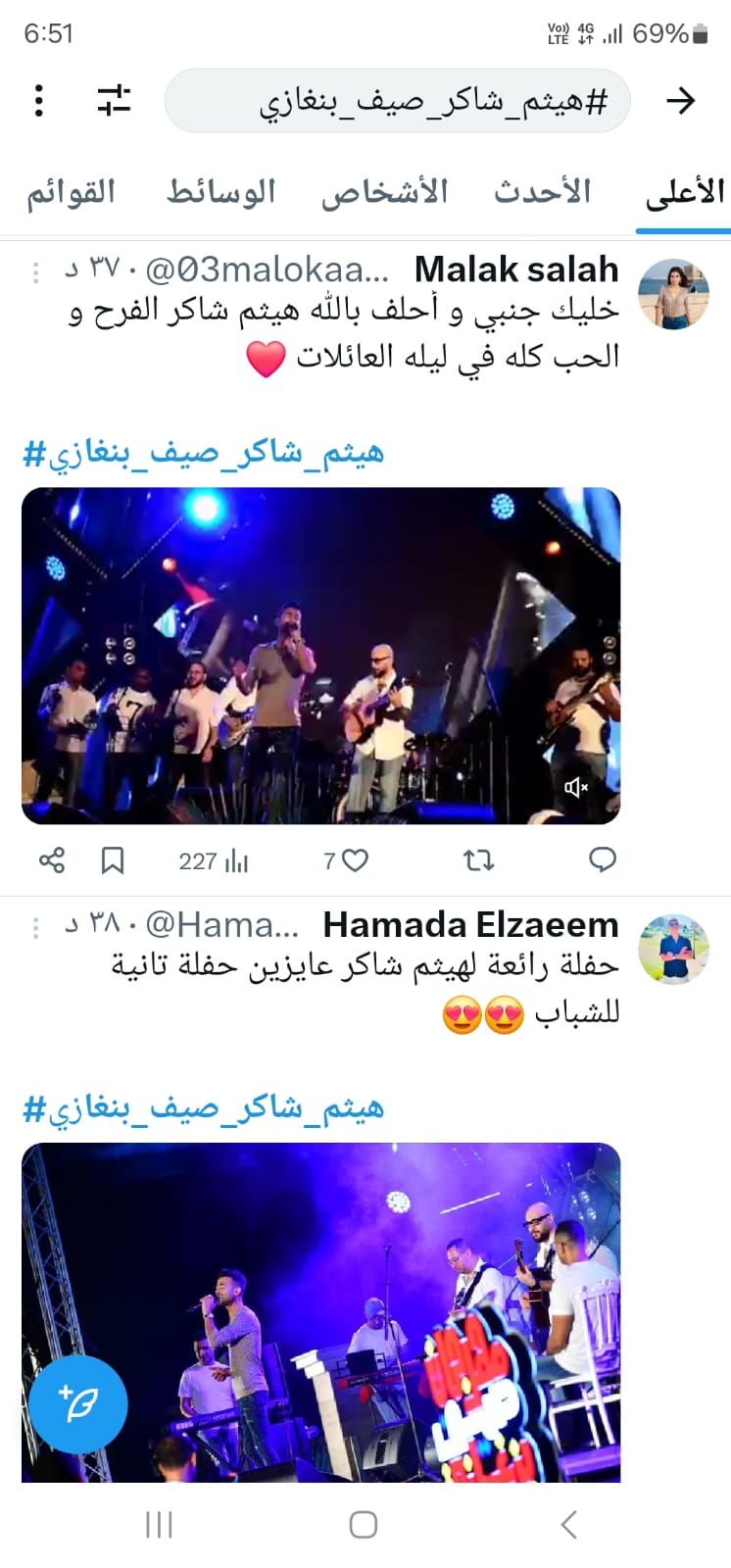Share Malak salah's post
The height and width of the screenshot is (1568, 731).
click(51, 860)
